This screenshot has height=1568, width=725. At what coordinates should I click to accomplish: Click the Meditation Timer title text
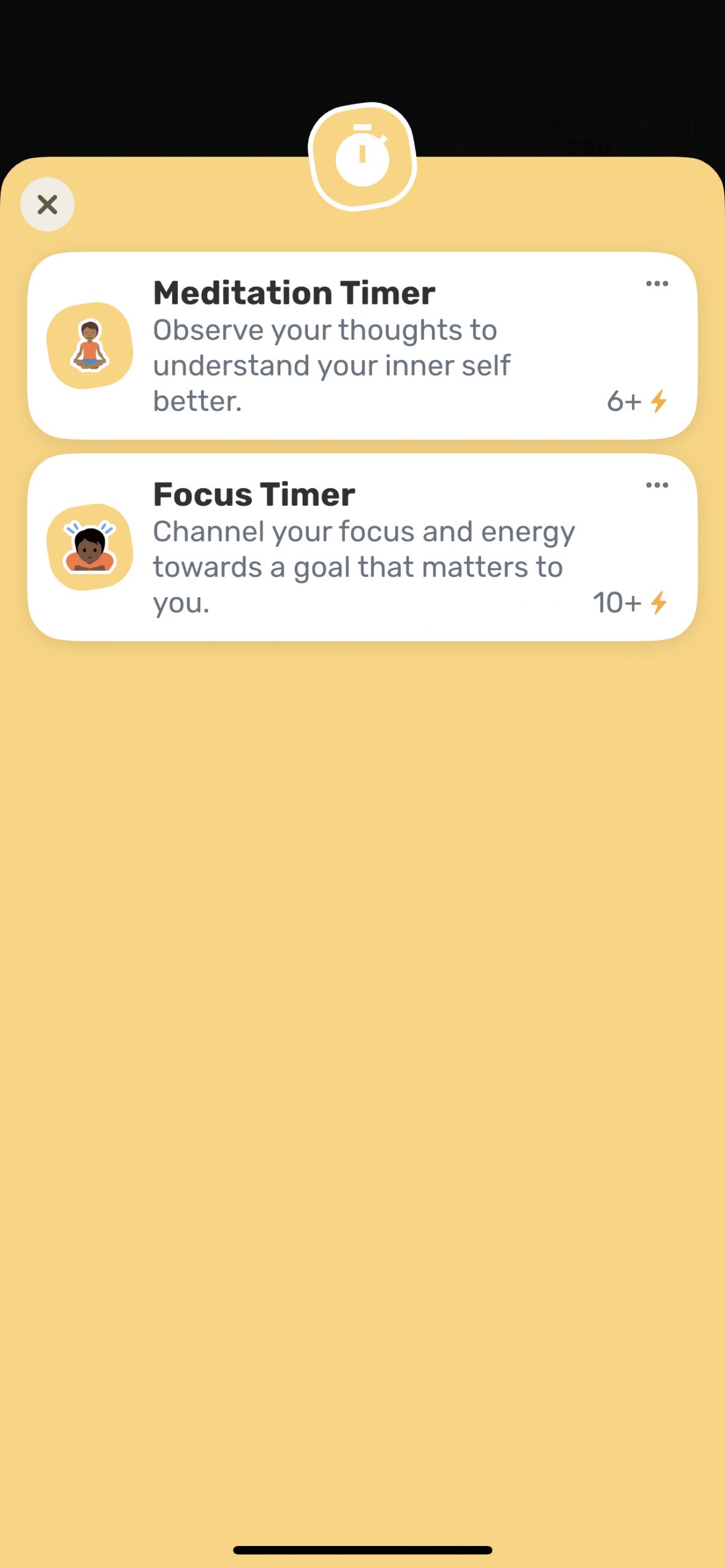(x=294, y=293)
